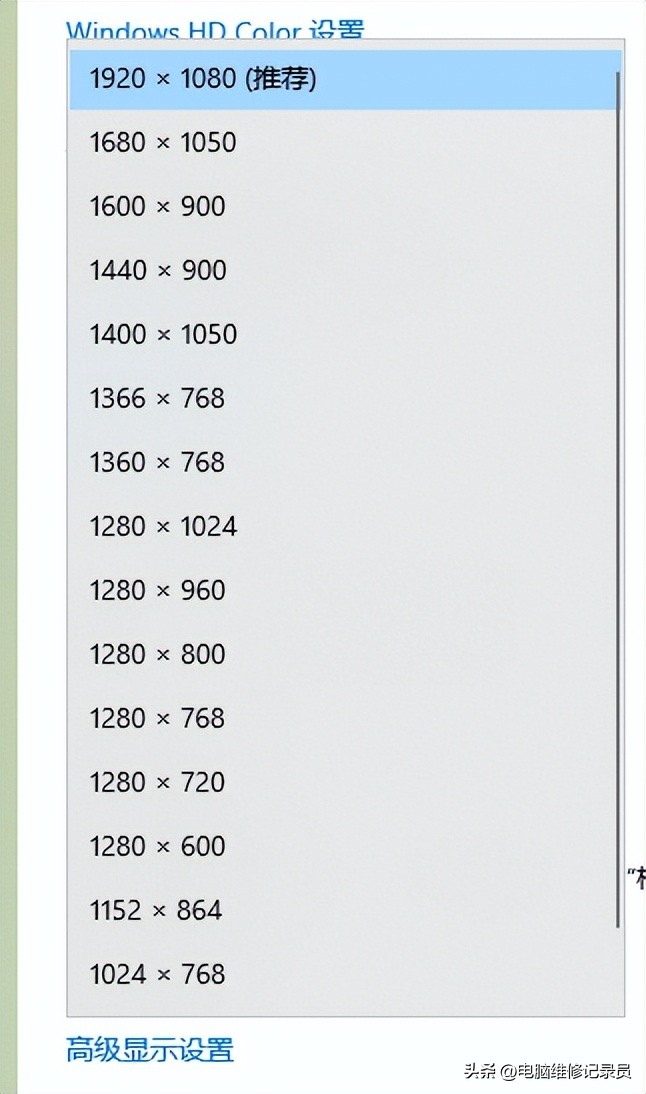Viewport: 646px width, 1094px height.
Task: Tap the 1280 × 600 option
Action: tap(158, 847)
